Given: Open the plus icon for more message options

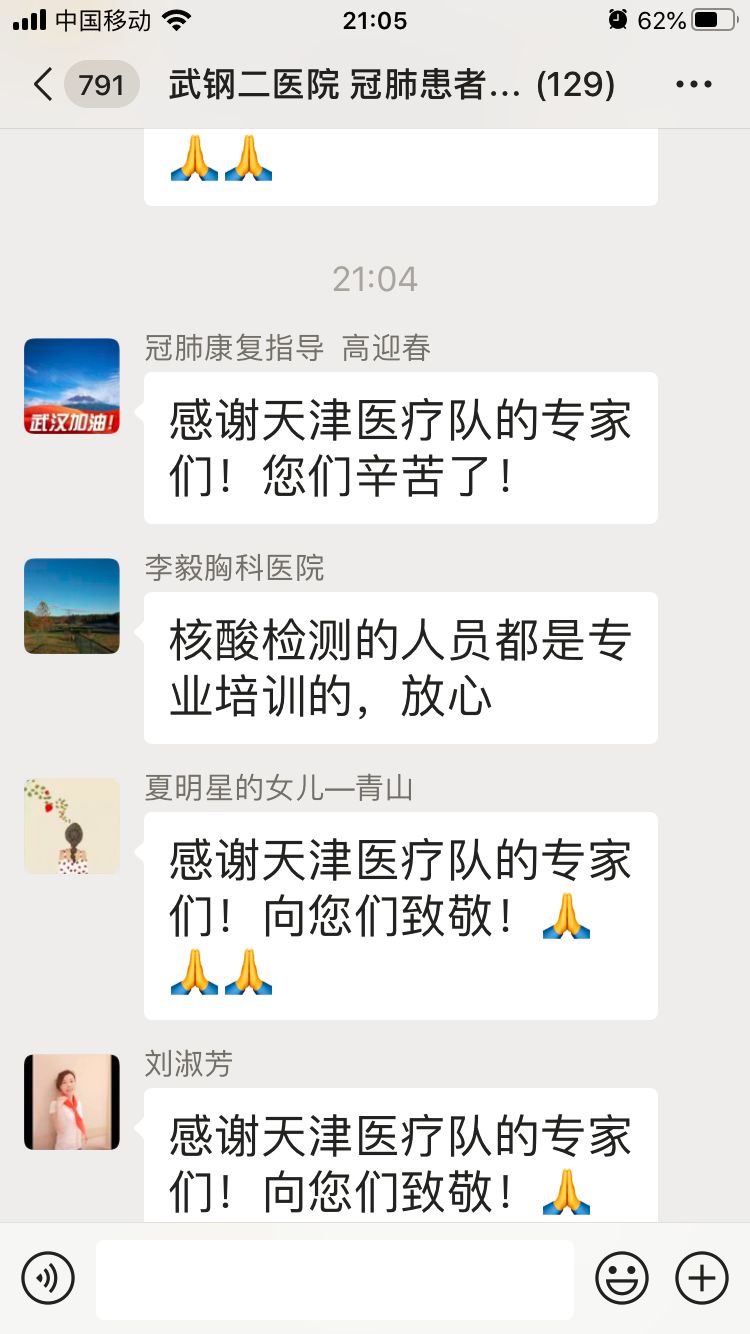Looking at the screenshot, I should (x=701, y=1277).
